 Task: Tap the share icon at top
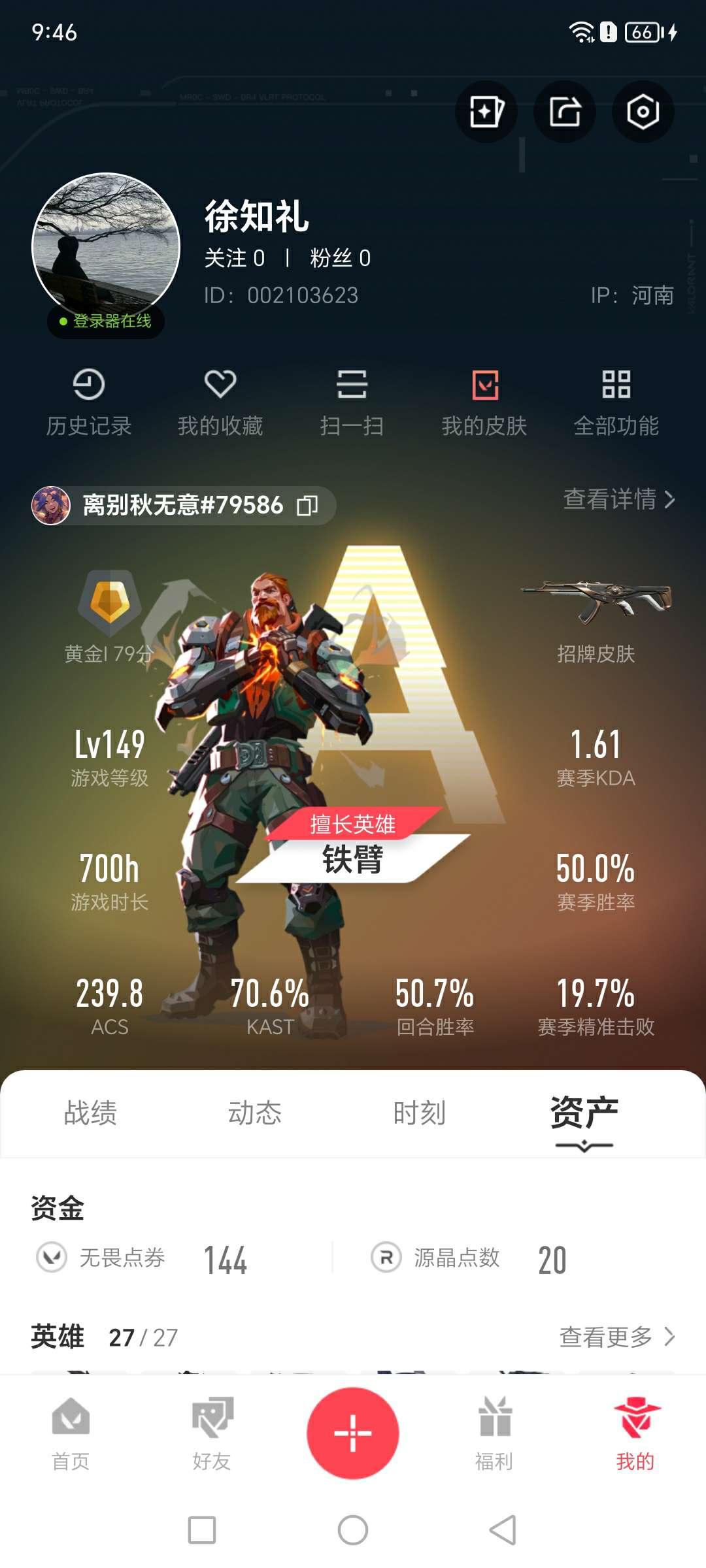[x=565, y=112]
